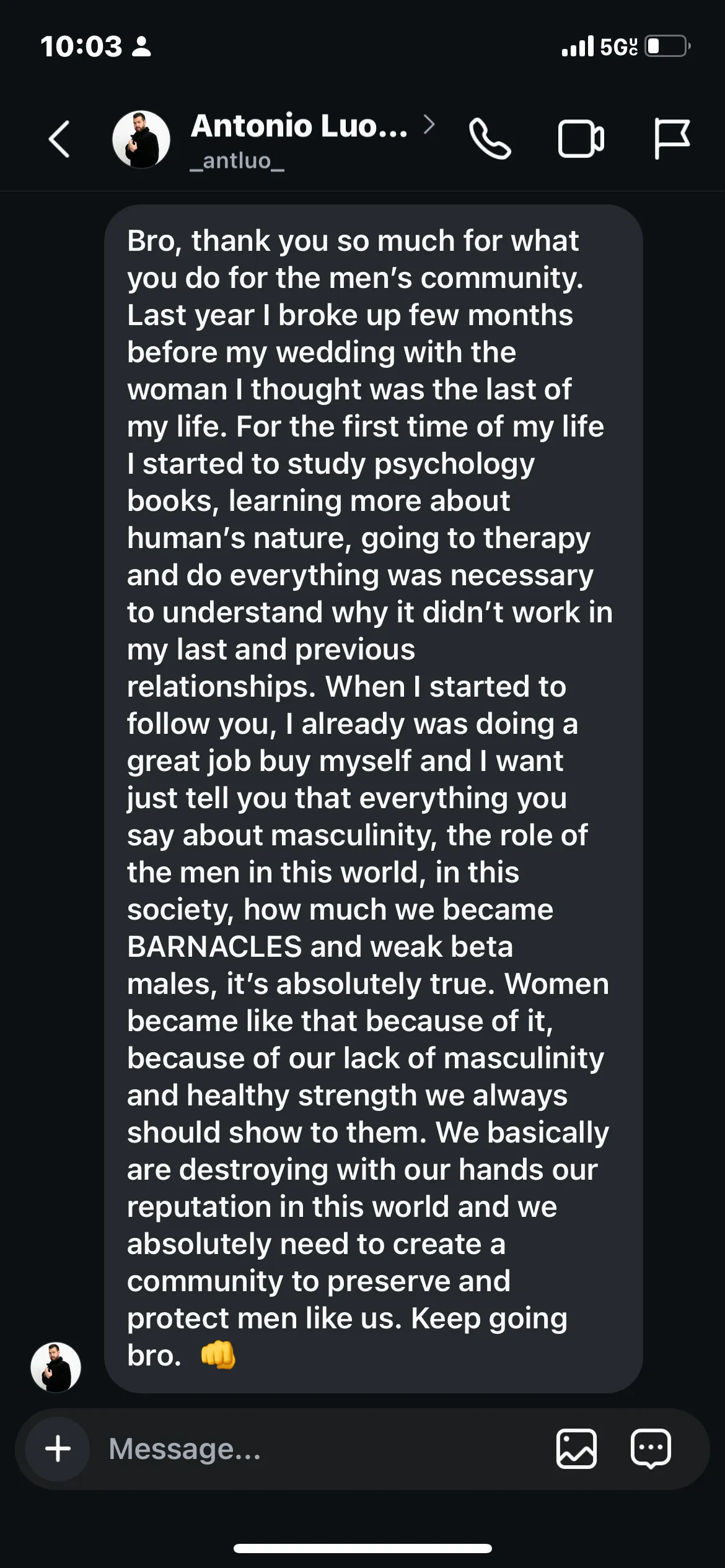
Task: Tap the flag icon in the header
Action: tap(672, 139)
